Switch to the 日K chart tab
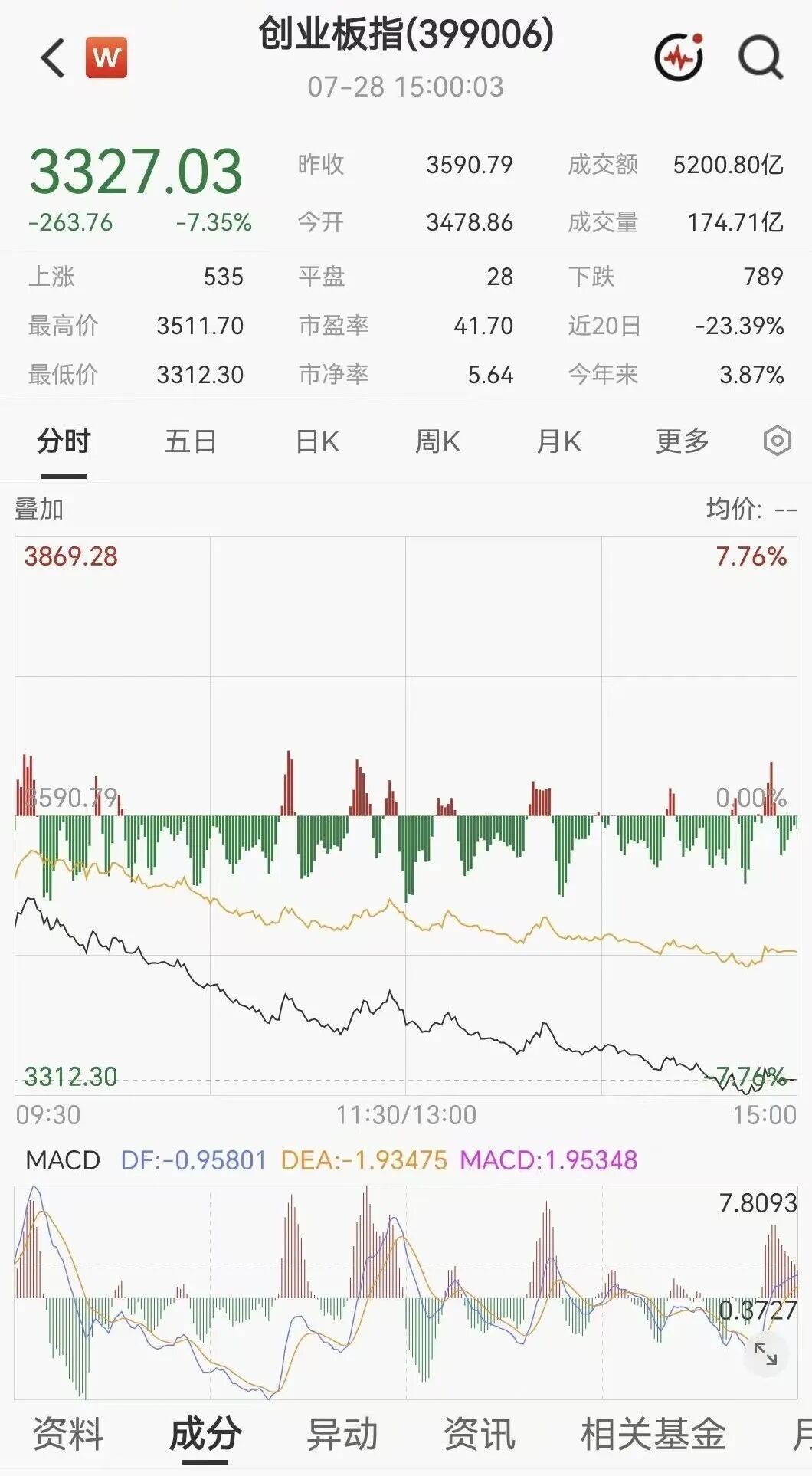Screen dimensions: 812x1476 point(317,442)
